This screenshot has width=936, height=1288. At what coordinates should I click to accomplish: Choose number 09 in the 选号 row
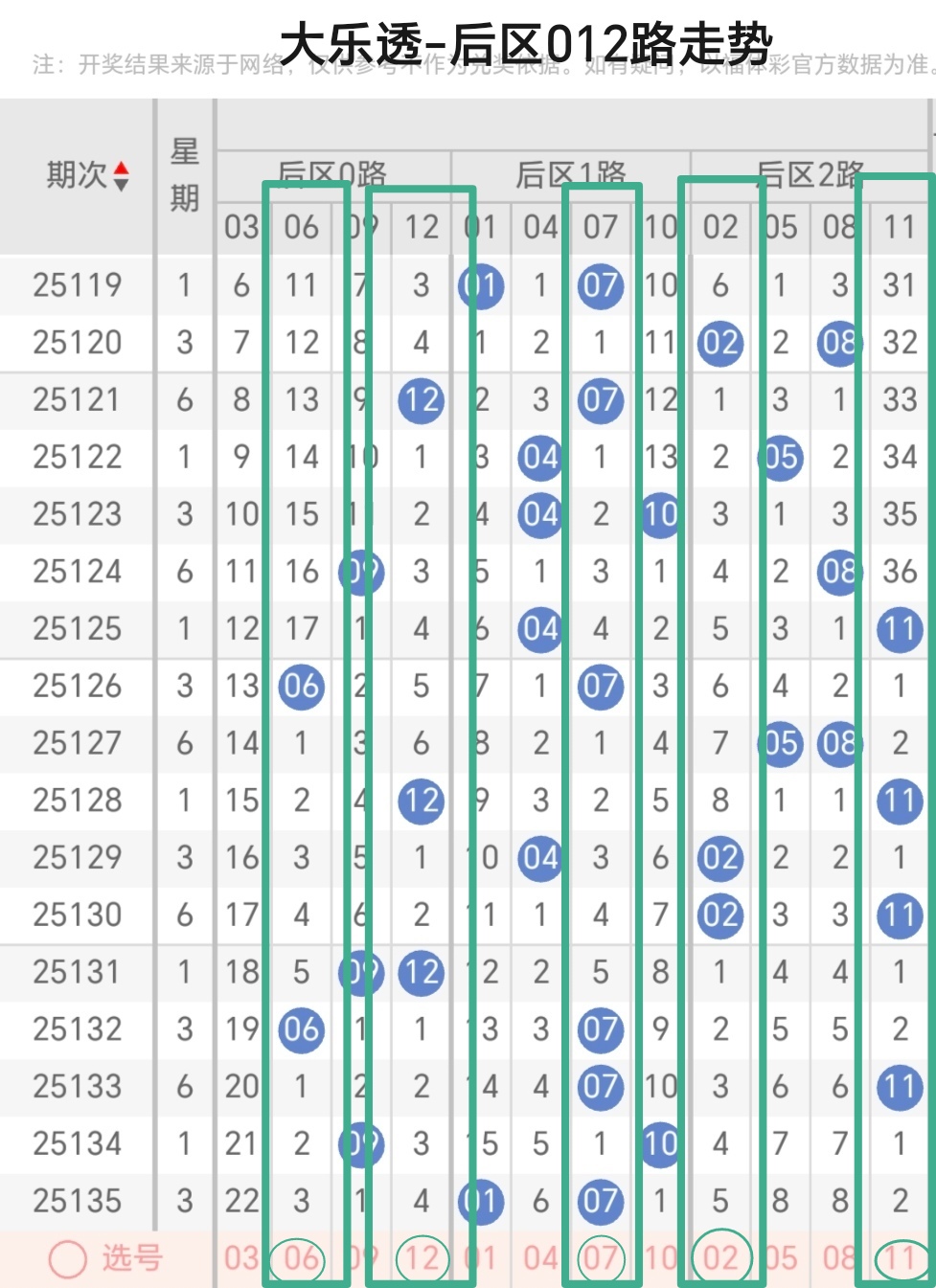[x=360, y=1258]
